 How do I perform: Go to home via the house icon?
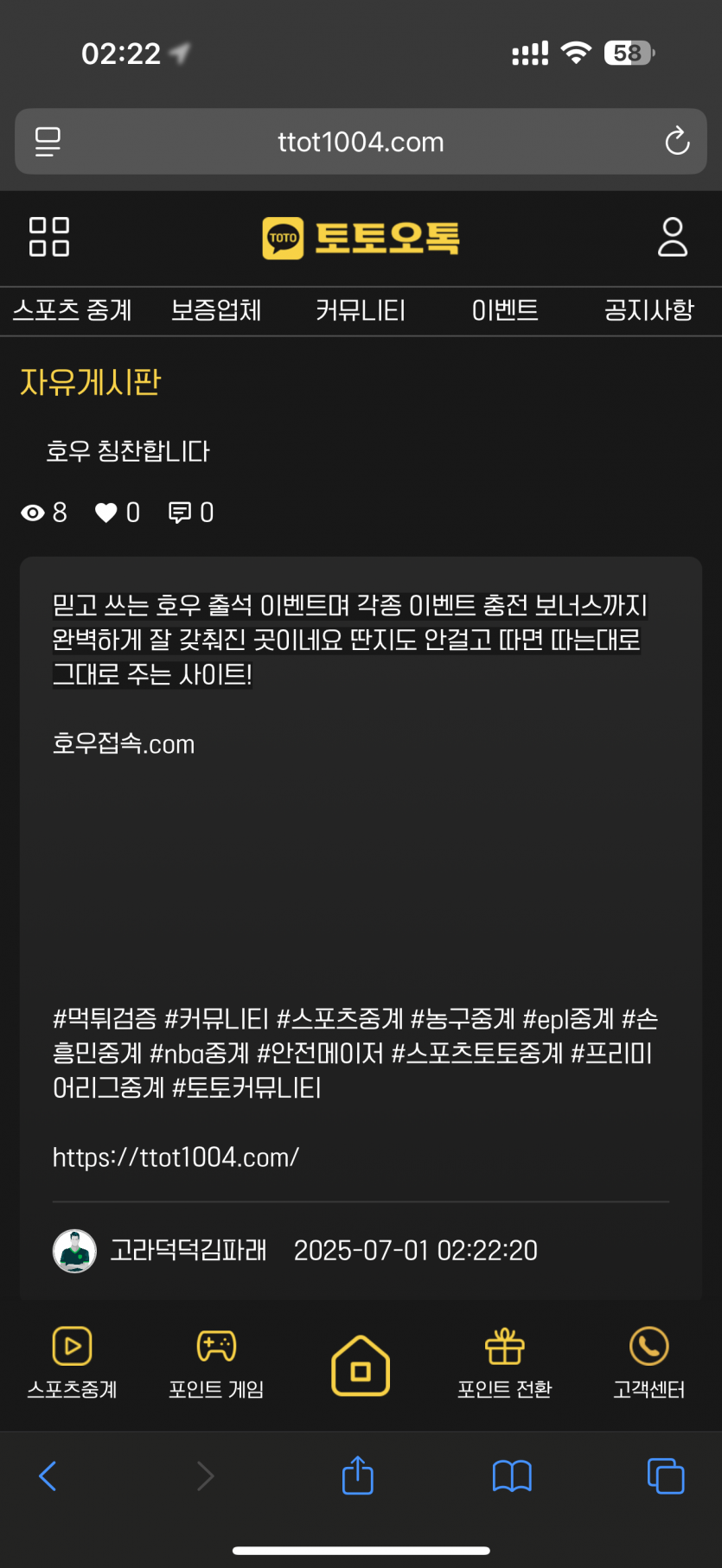coord(361,1366)
